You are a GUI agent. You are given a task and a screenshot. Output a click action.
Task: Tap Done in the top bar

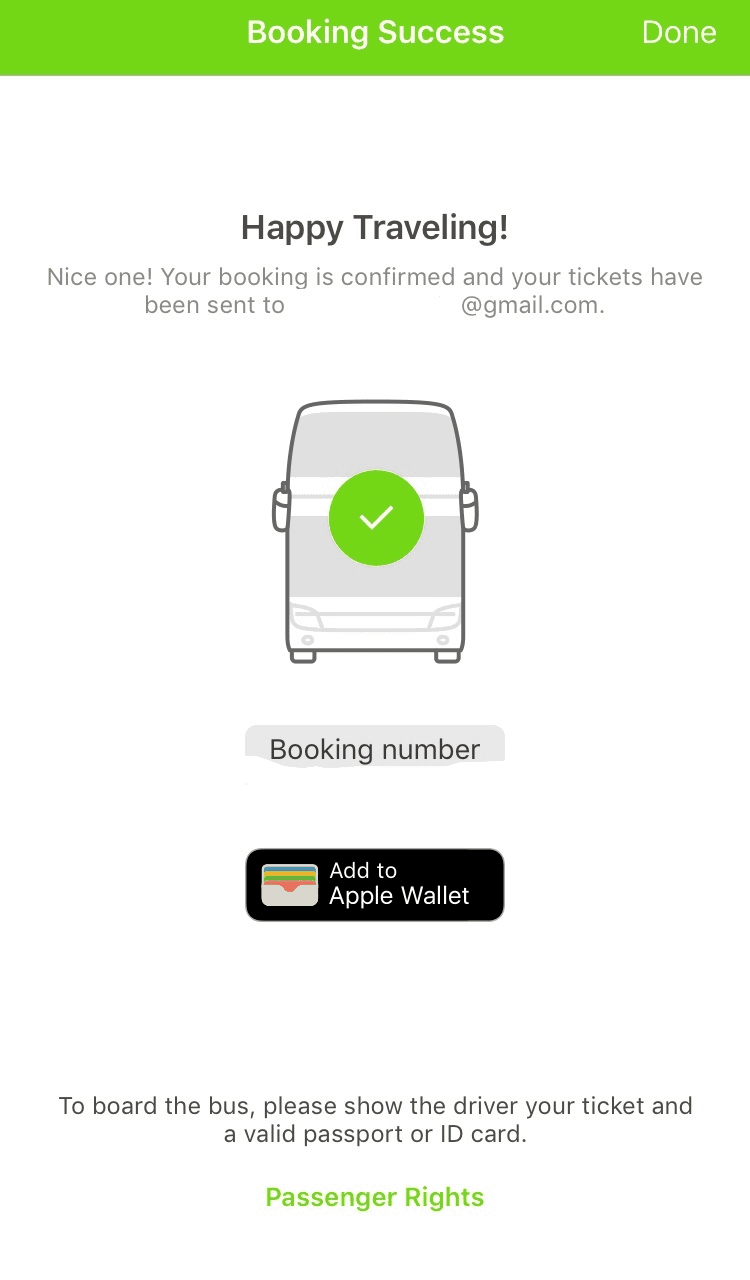[678, 33]
